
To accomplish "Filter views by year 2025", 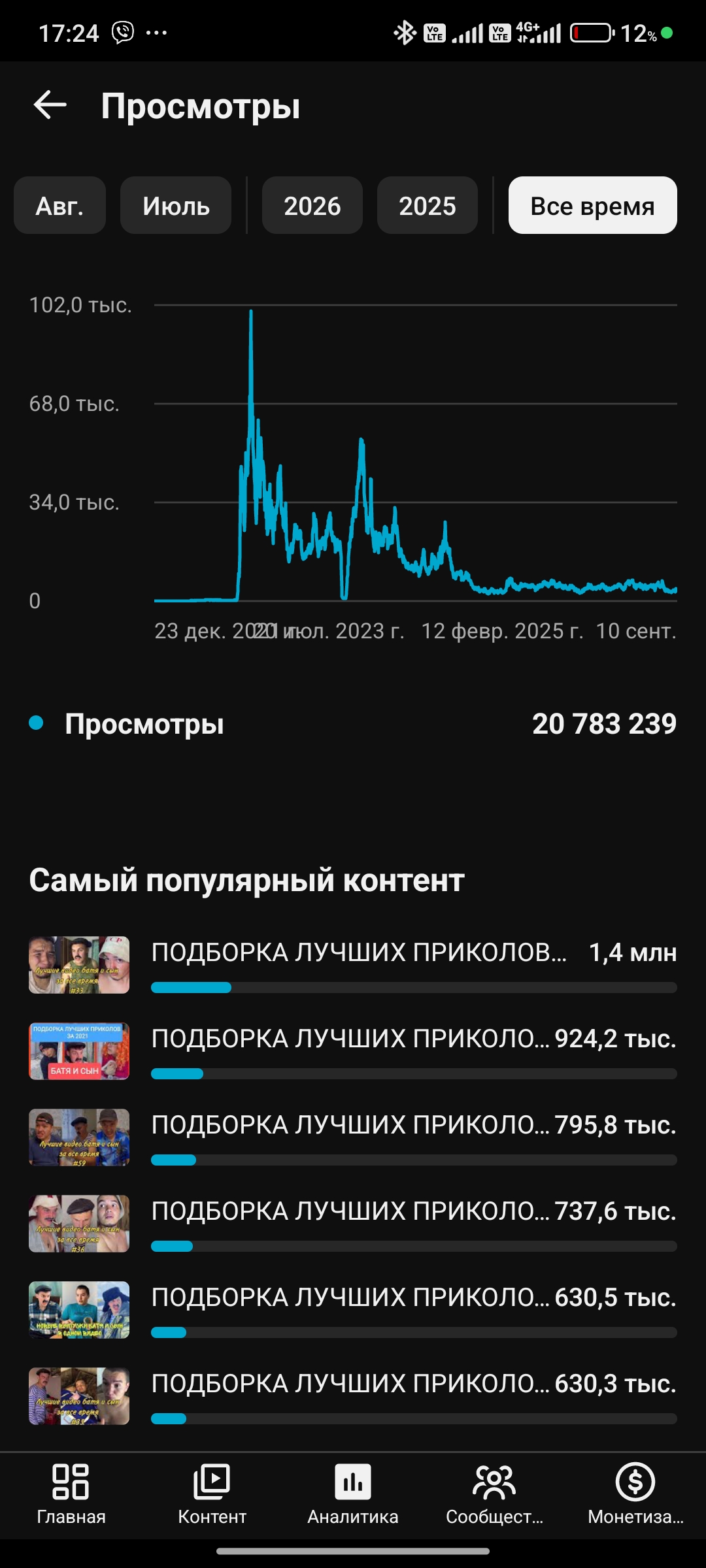I will [x=428, y=206].
